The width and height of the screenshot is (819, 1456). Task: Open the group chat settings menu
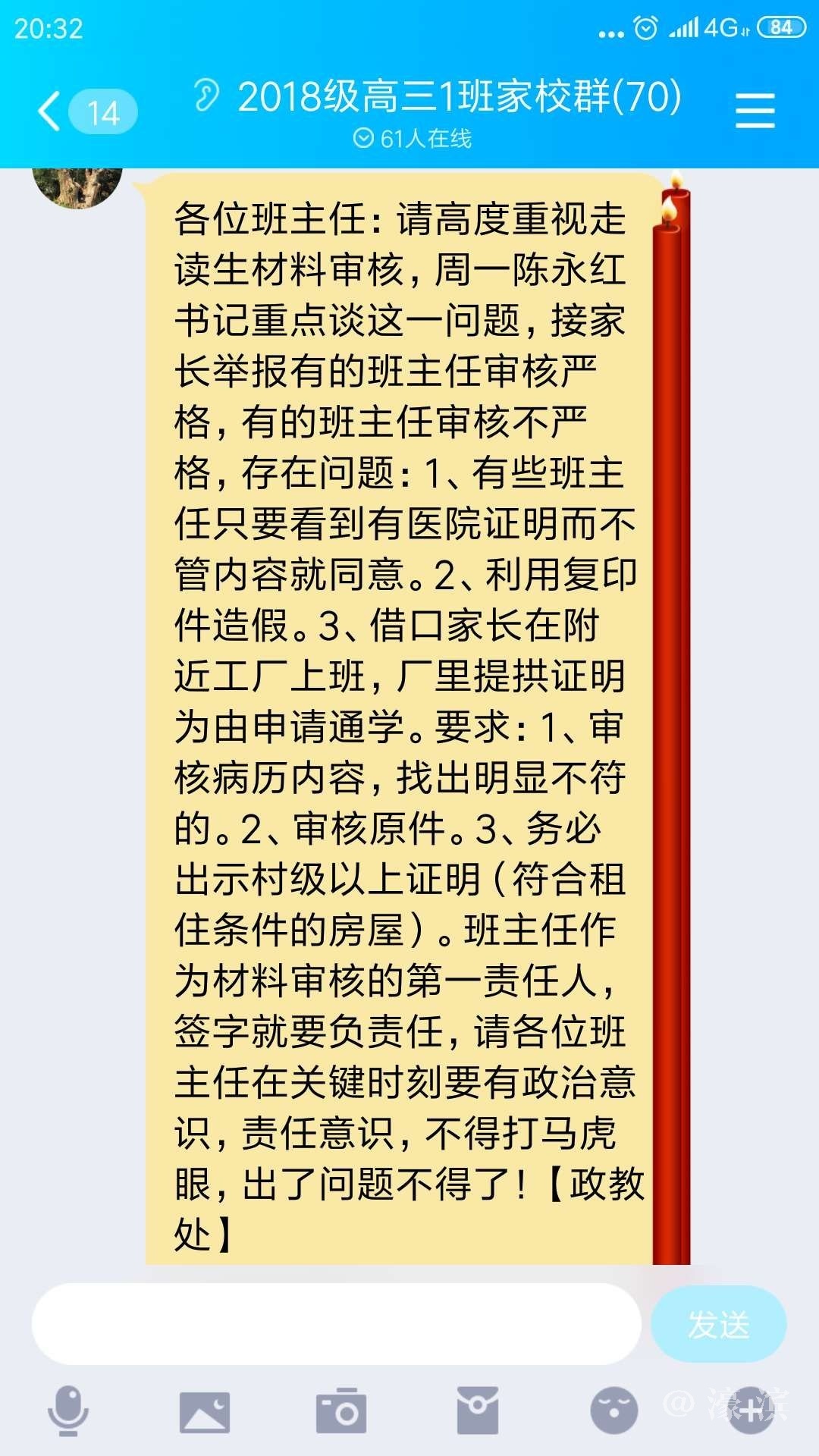(755, 111)
